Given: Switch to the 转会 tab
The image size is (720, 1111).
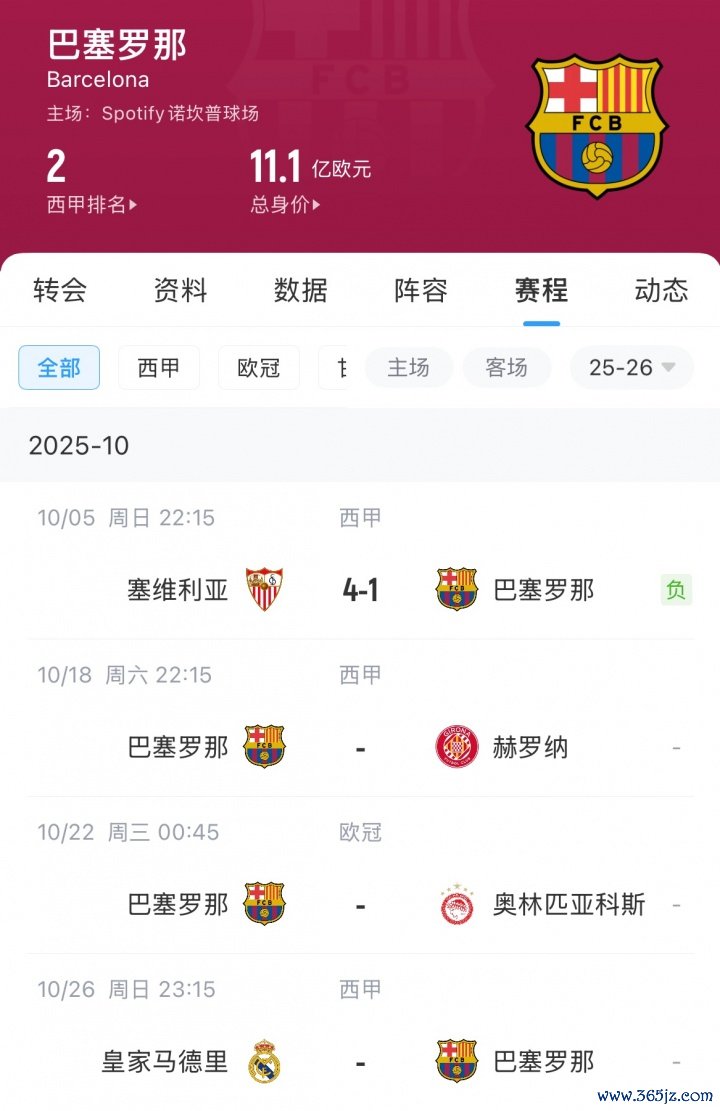Looking at the screenshot, I should click(60, 291).
